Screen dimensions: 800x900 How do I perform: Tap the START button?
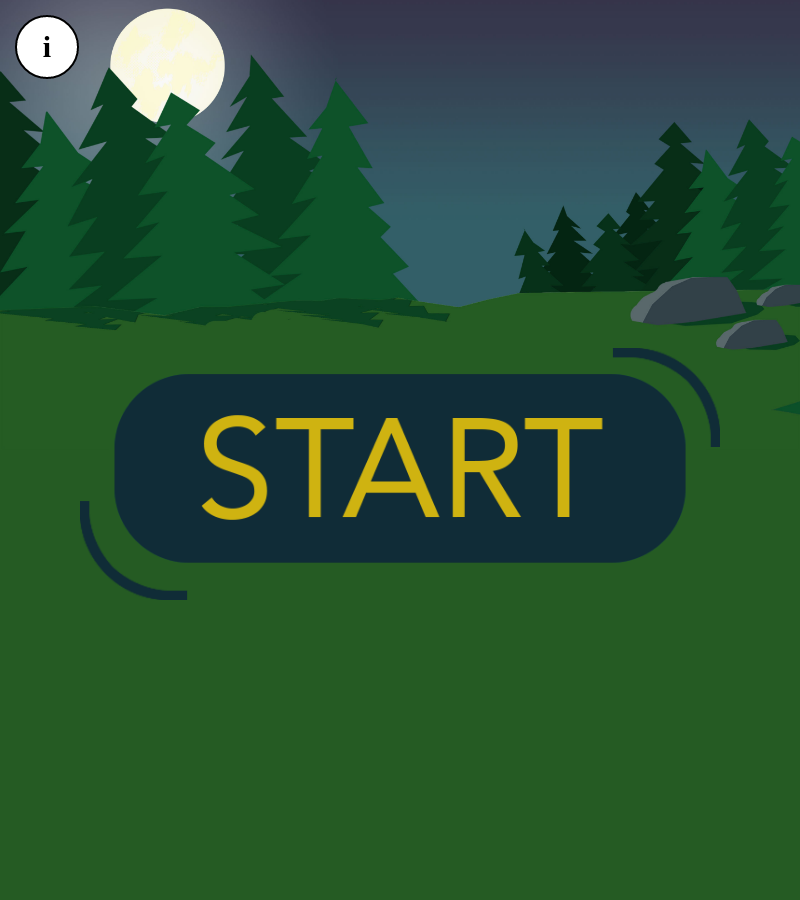(x=400, y=468)
